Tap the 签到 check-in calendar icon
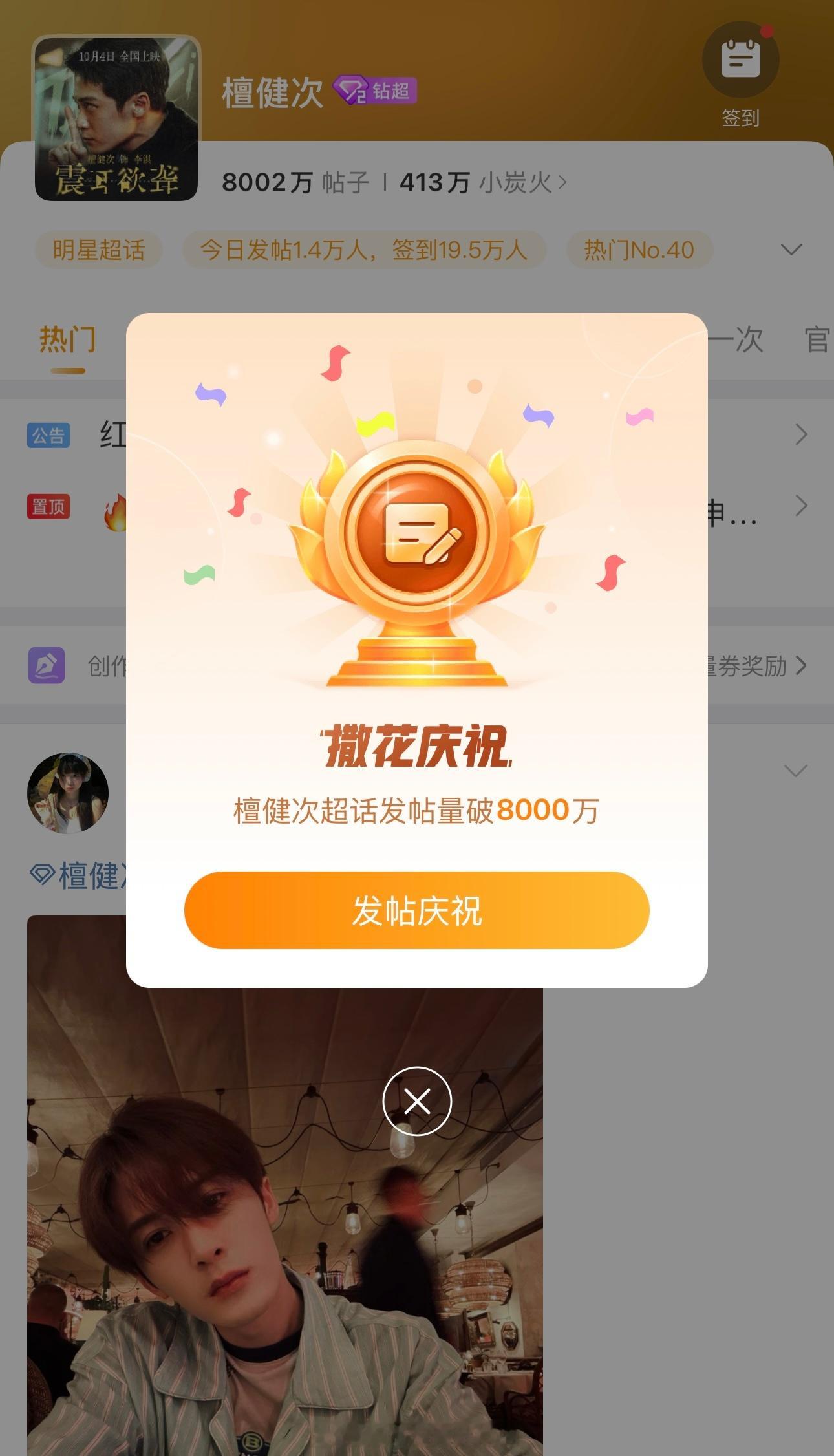Image resolution: width=834 pixels, height=1456 pixels. click(740, 59)
